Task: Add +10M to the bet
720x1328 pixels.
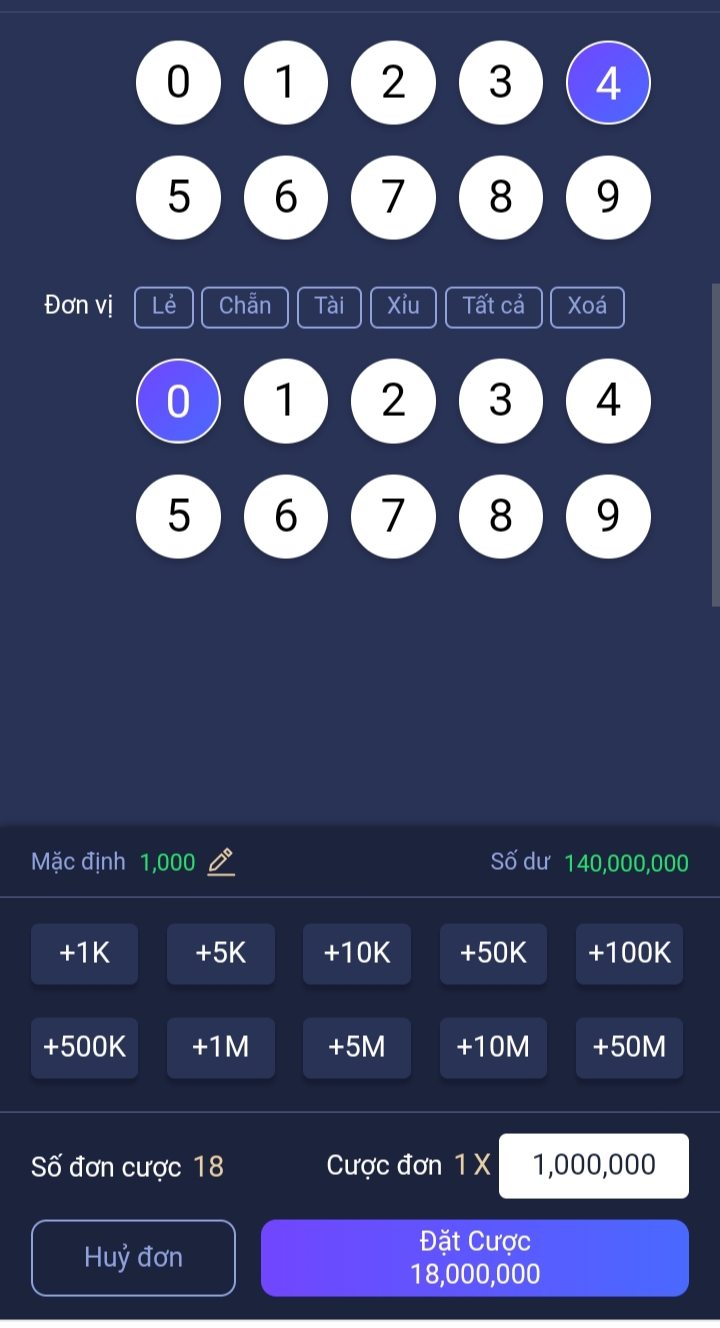Action: tap(493, 1048)
